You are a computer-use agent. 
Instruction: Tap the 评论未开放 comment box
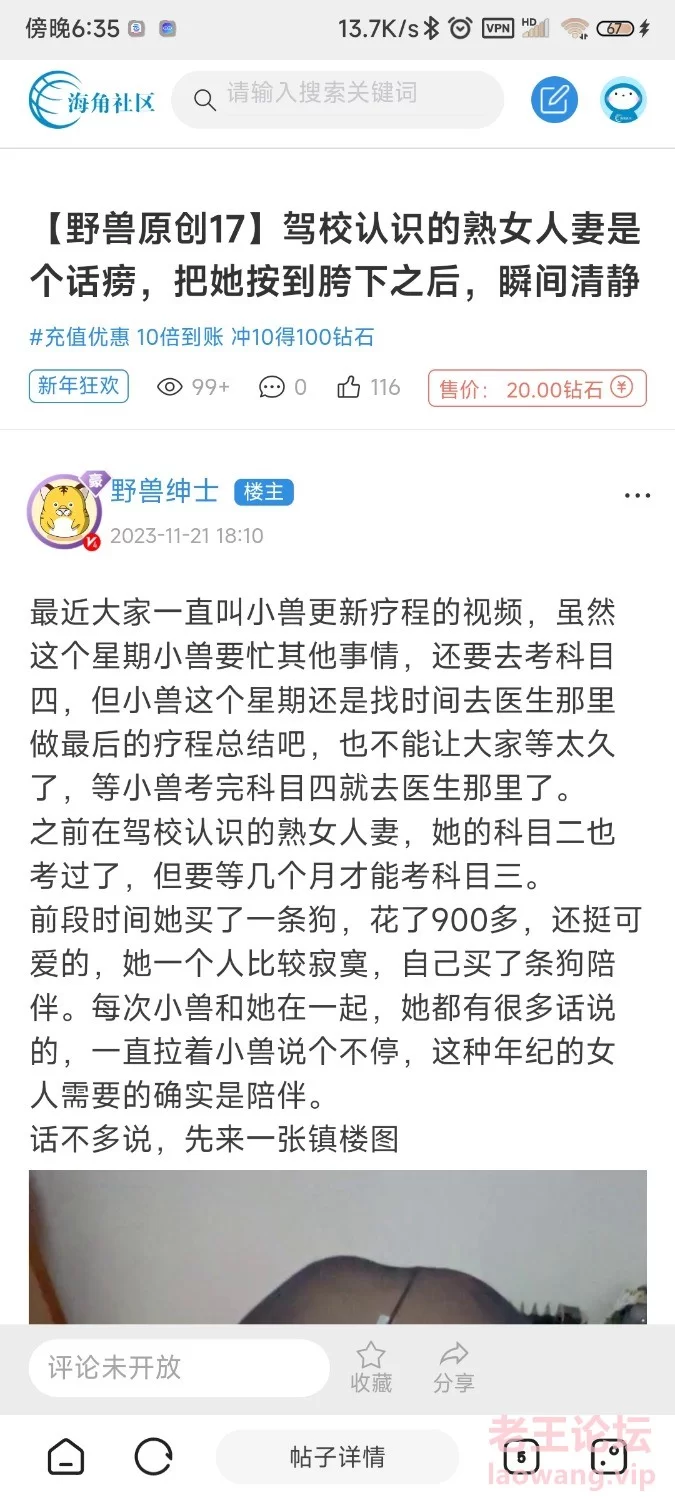click(x=178, y=1367)
